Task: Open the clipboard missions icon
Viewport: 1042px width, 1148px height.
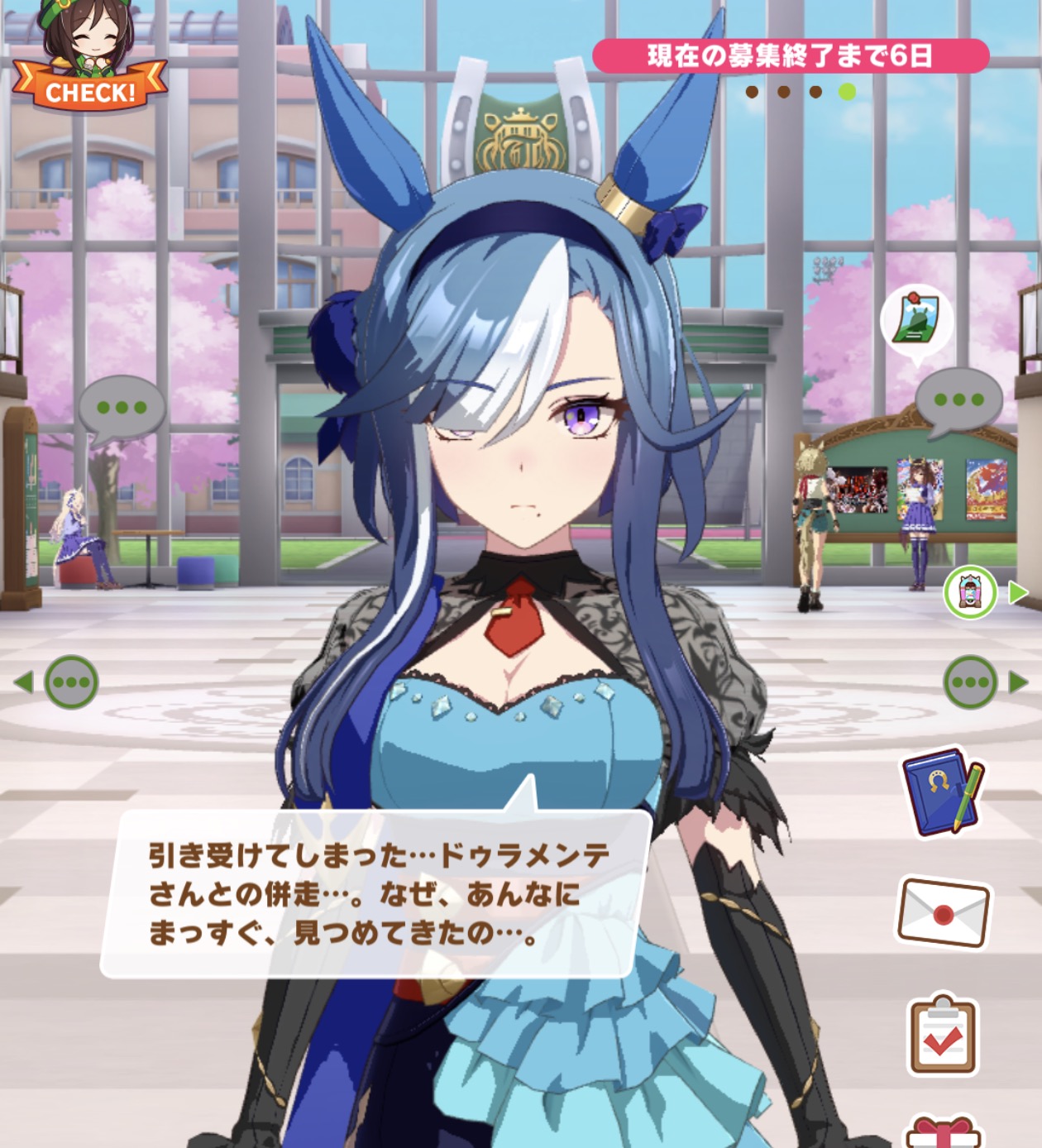Action: click(x=943, y=1036)
